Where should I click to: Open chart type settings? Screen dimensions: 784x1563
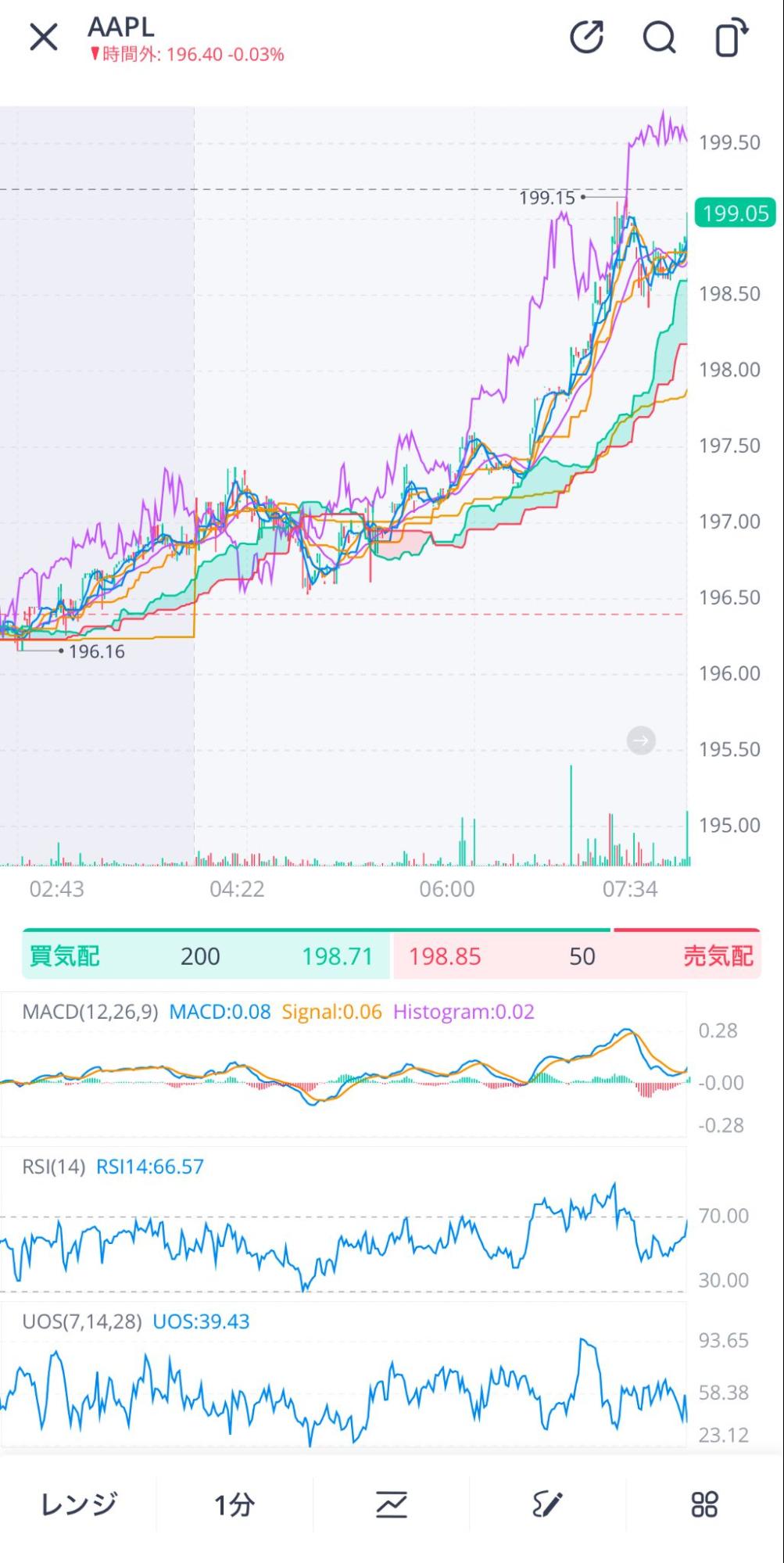click(x=391, y=1503)
